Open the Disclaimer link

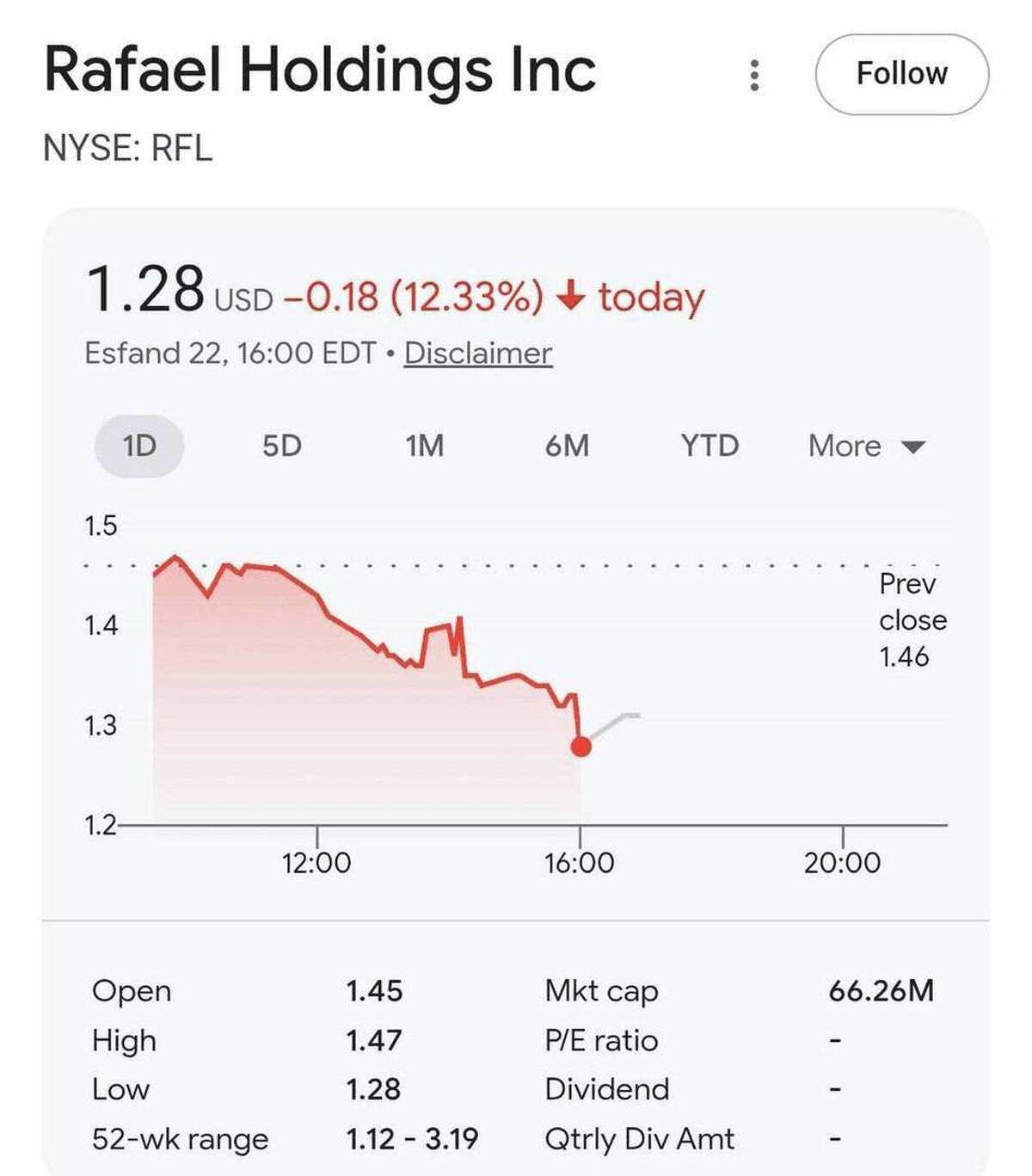(478, 353)
